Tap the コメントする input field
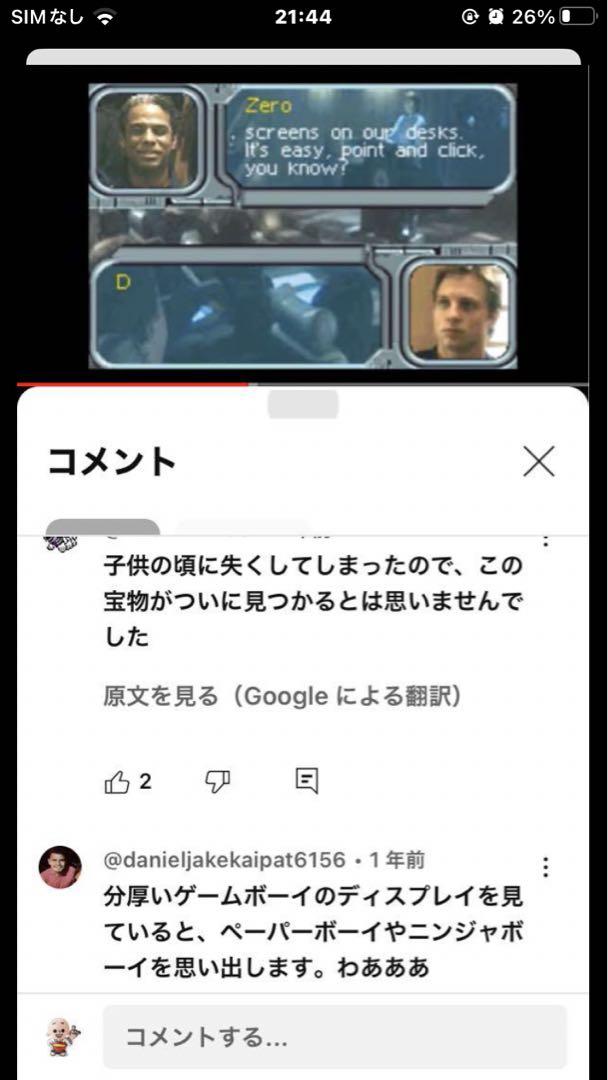 coord(334,1036)
